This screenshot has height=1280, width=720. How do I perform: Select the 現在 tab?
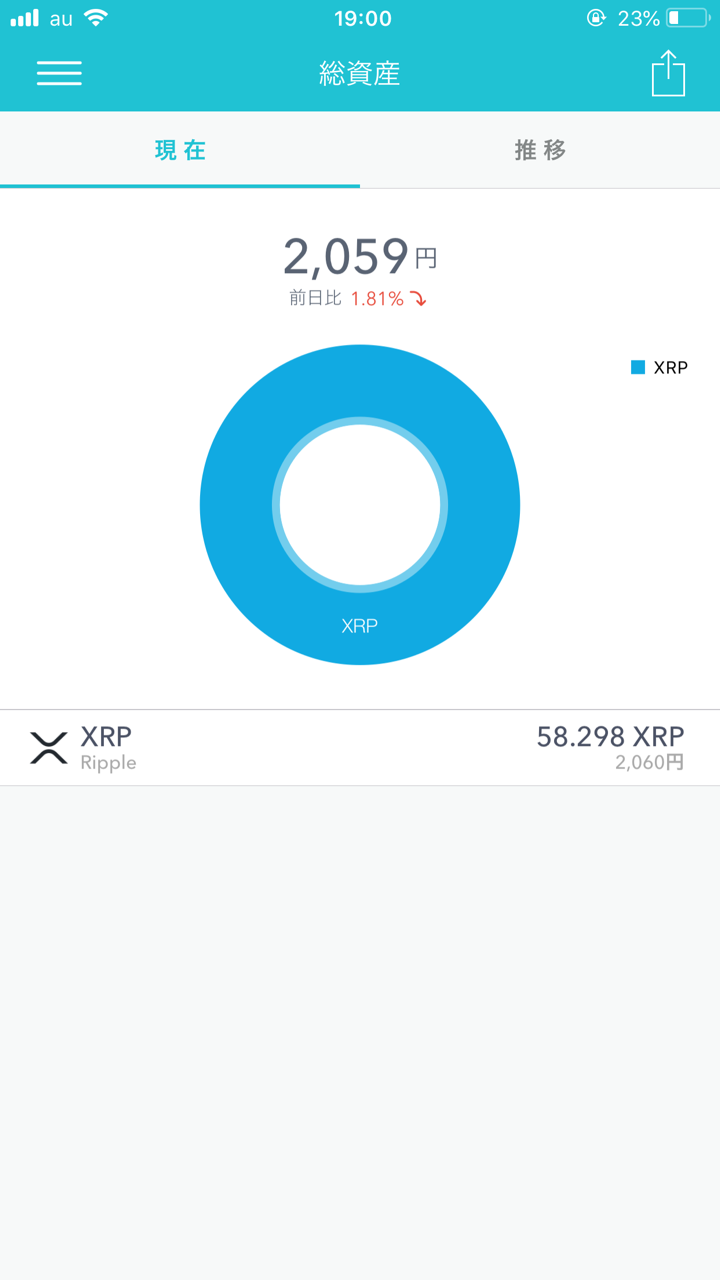[180, 150]
